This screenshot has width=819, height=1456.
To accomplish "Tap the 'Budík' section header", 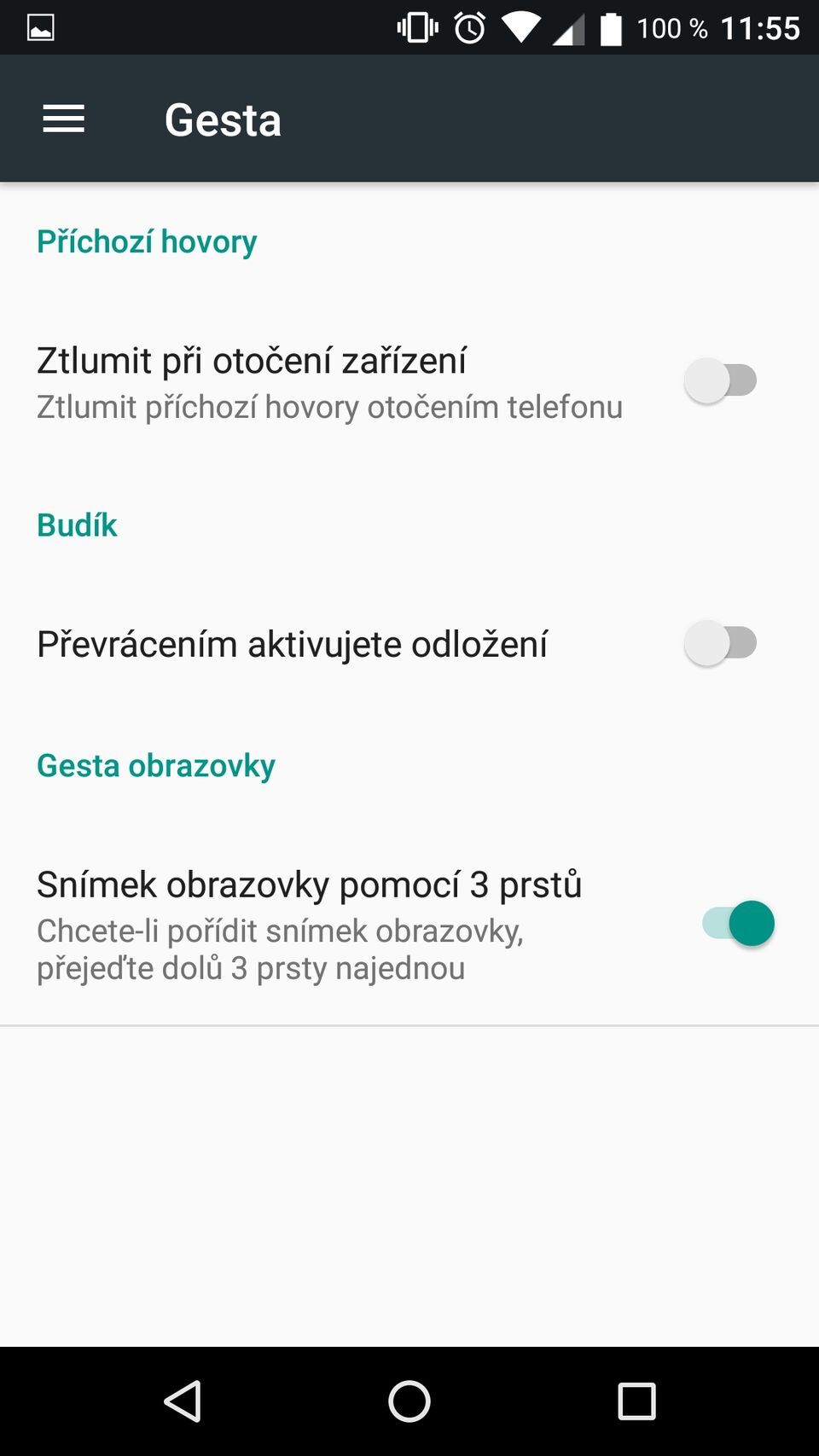I will tap(76, 525).
